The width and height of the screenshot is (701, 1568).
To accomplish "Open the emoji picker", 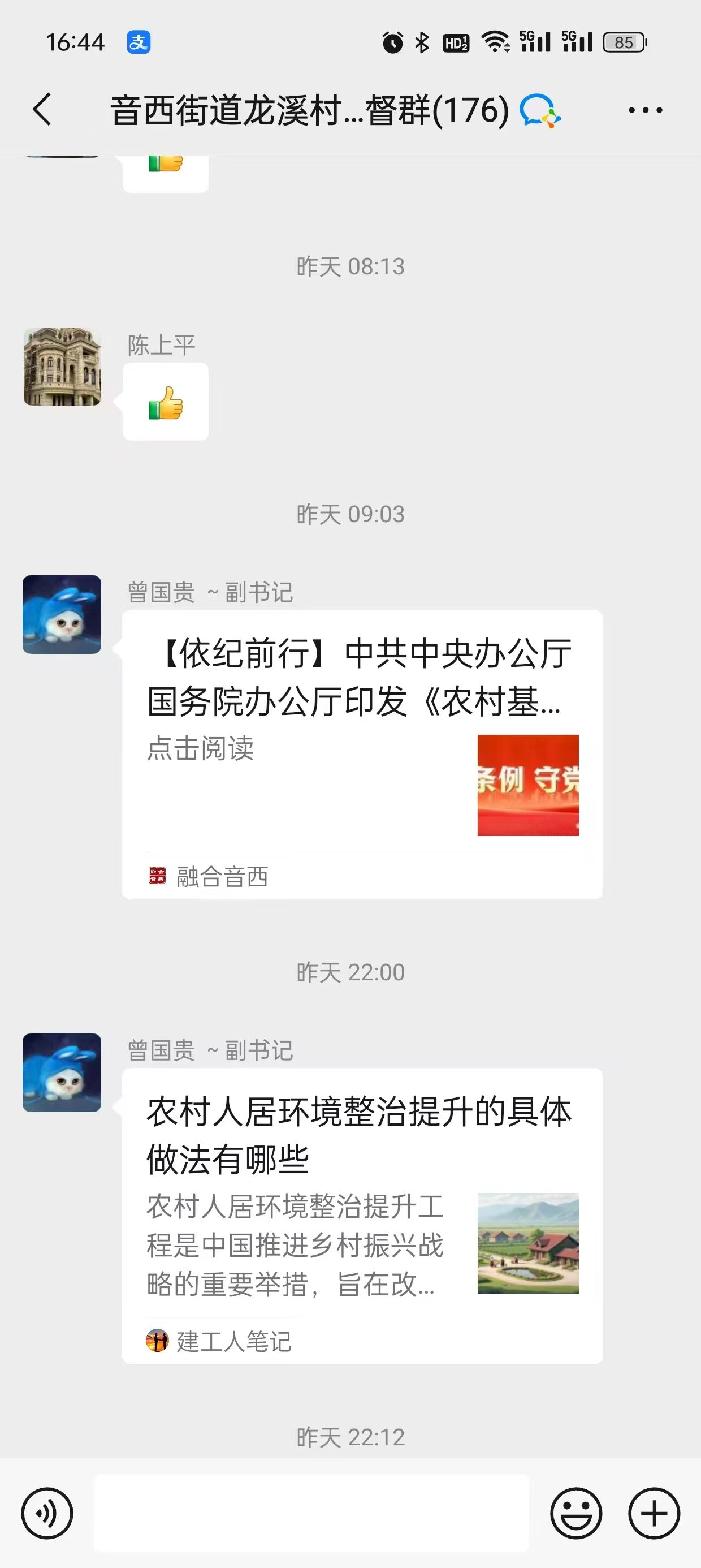I will coord(575,1513).
